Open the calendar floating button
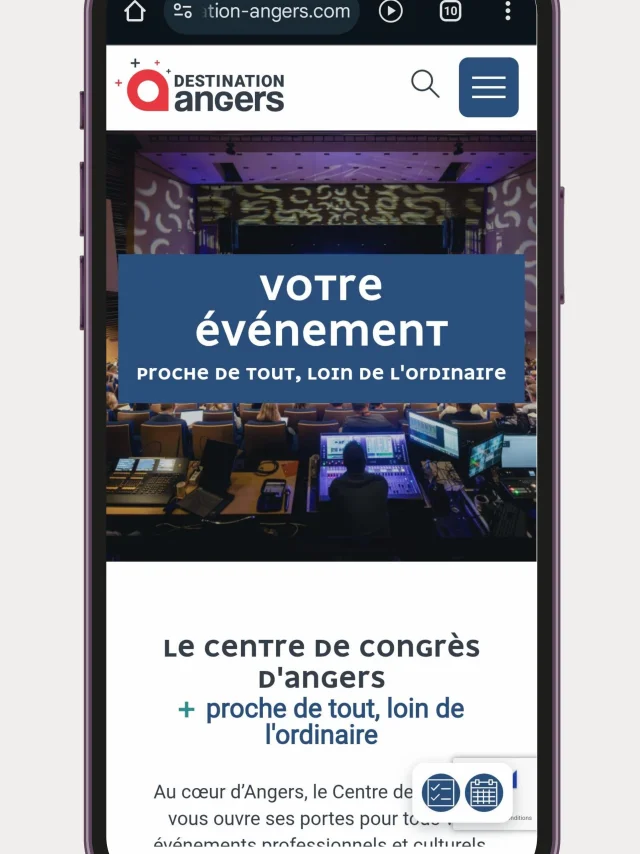Screen dimensions: 640x854 coord(483,793)
